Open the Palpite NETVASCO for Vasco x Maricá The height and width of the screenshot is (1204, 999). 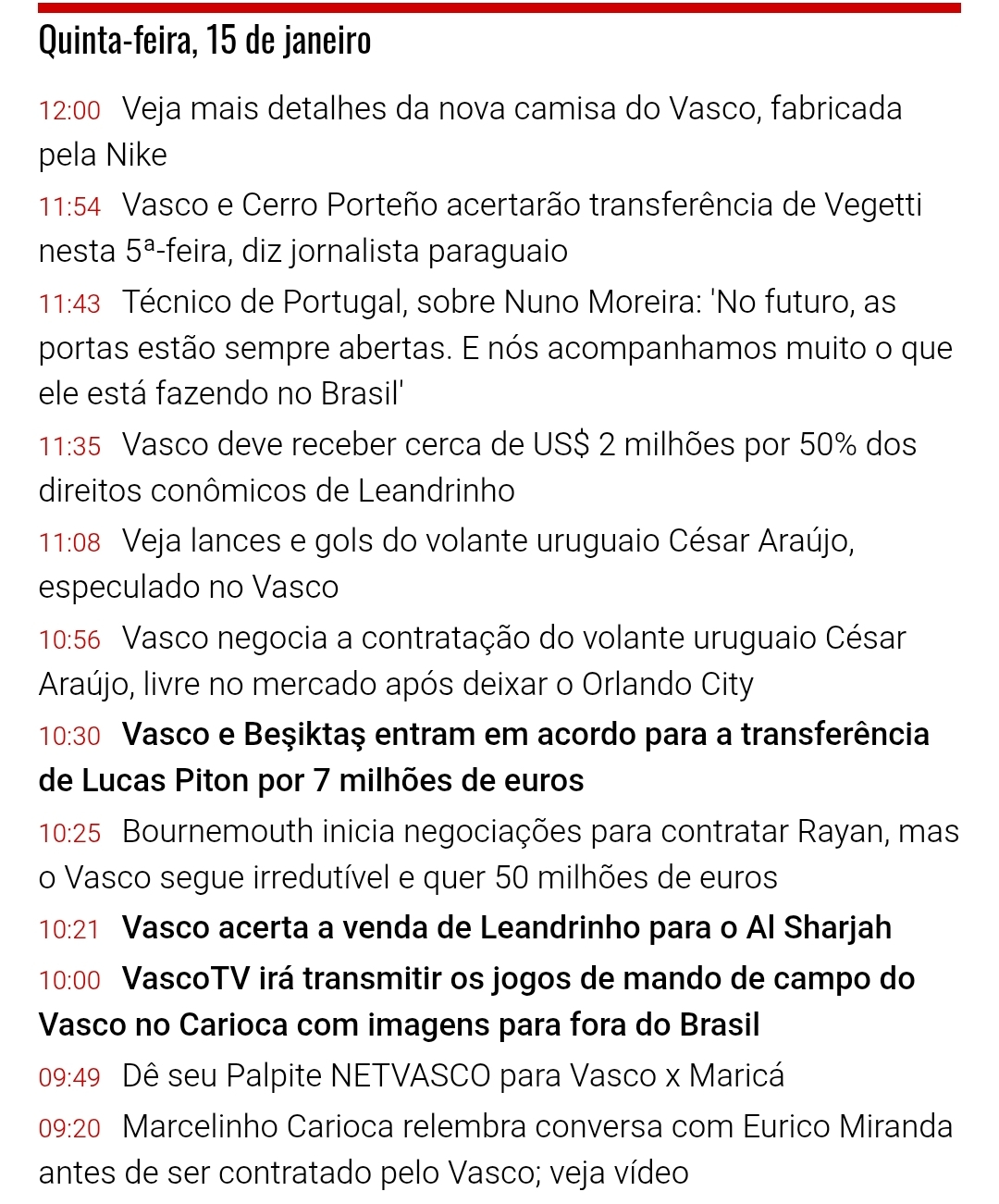click(x=453, y=1076)
